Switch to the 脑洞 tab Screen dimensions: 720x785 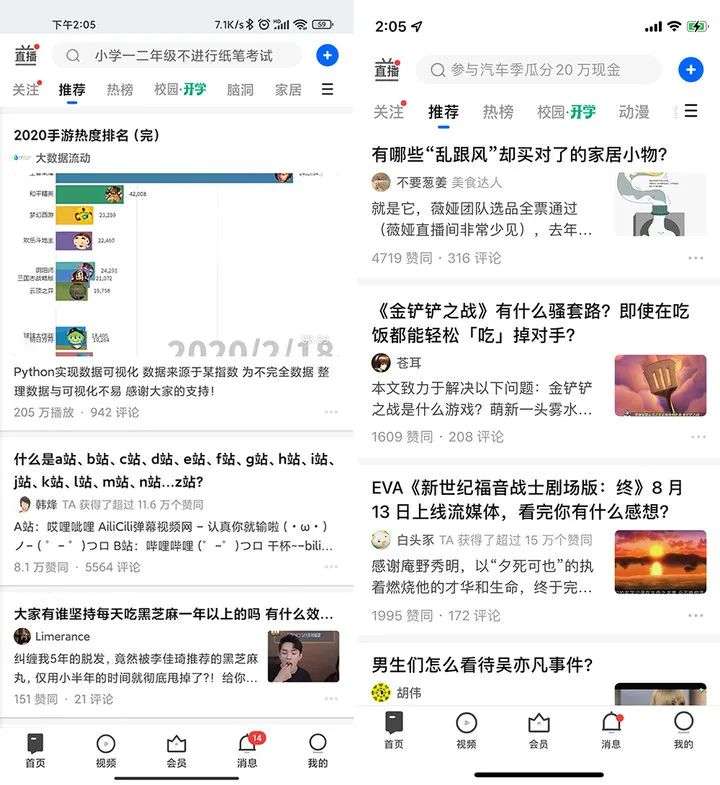240,90
